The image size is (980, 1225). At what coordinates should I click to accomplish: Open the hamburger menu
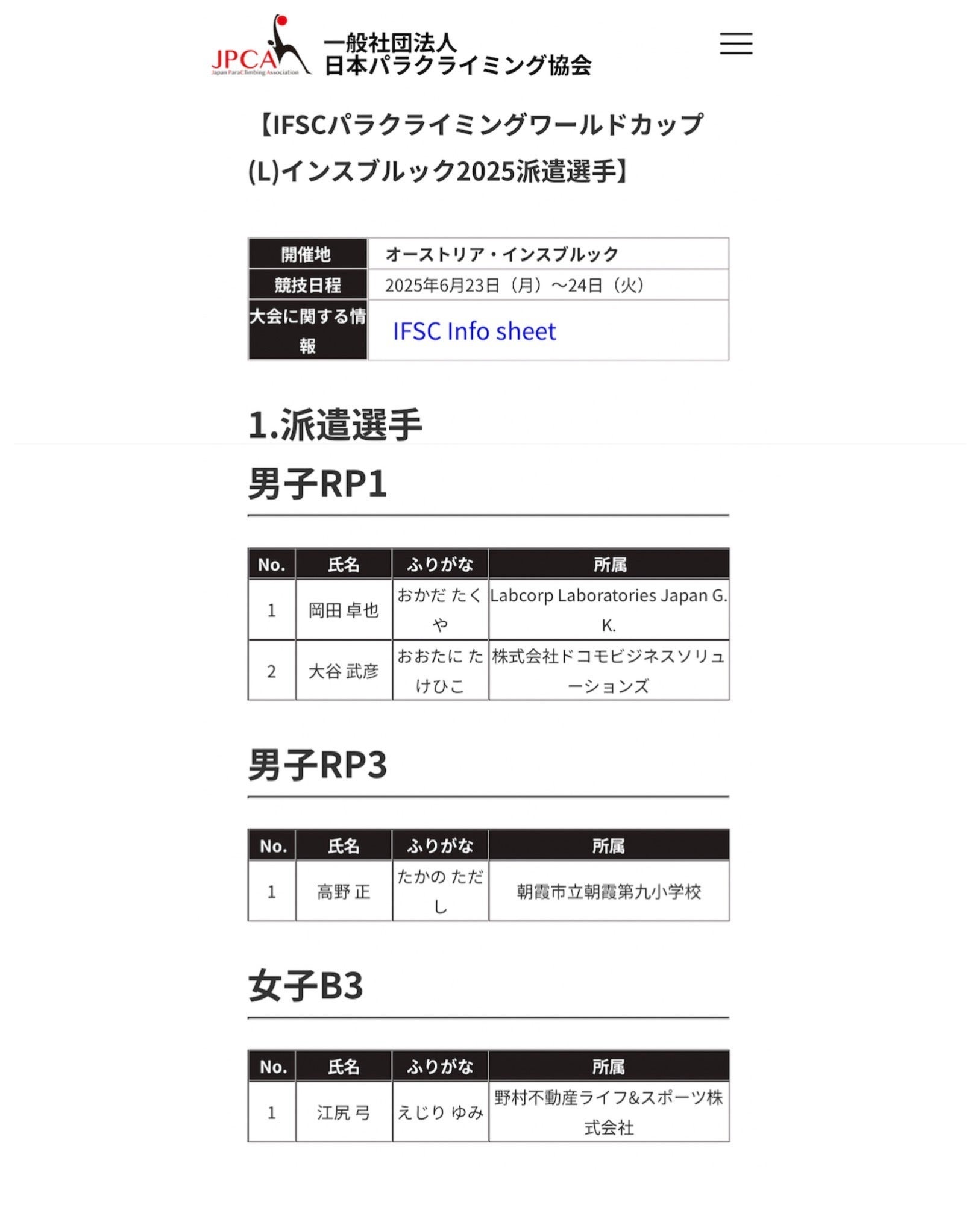click(735, 44)
